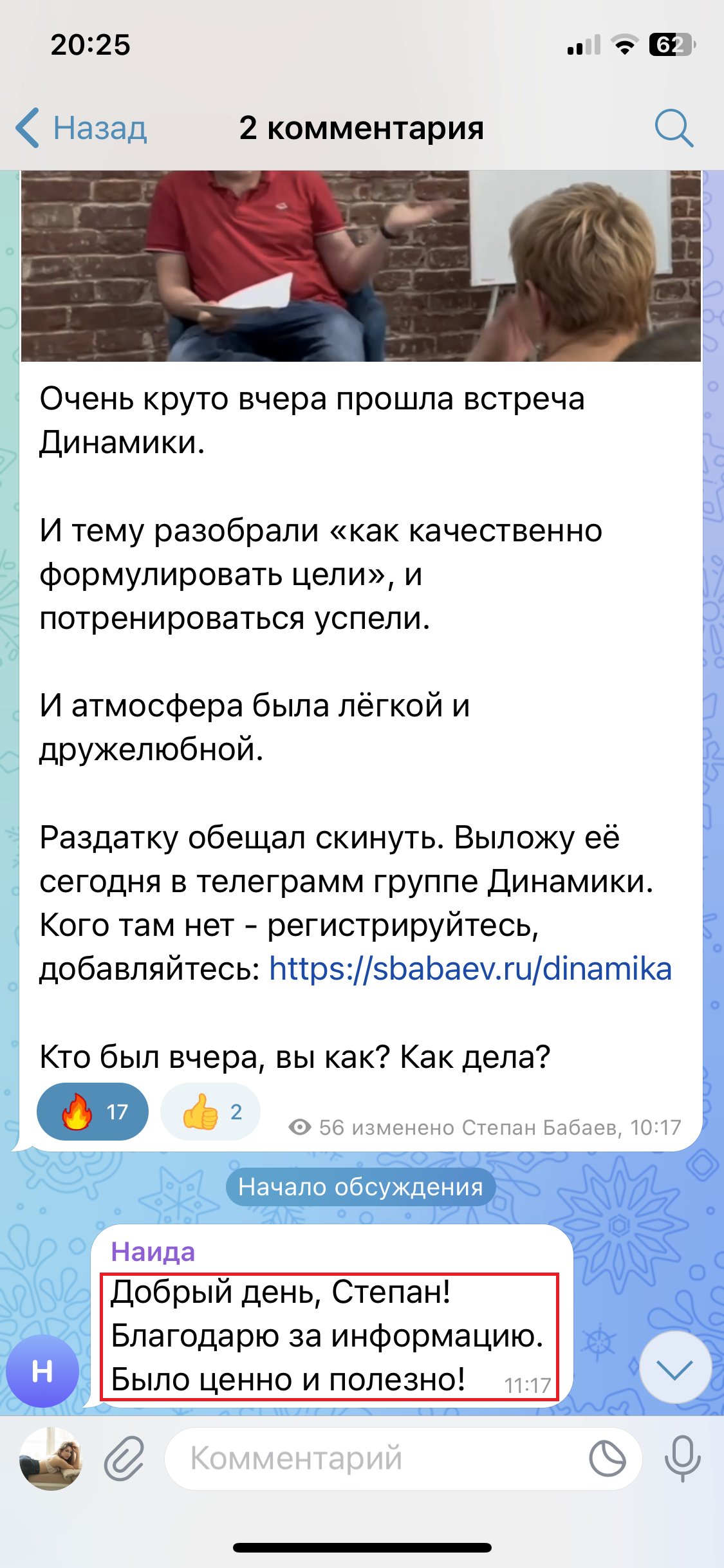React with the fire emoji
Image resolution: width=724 pixels, height=1568 pixels.
(93, 1112)
